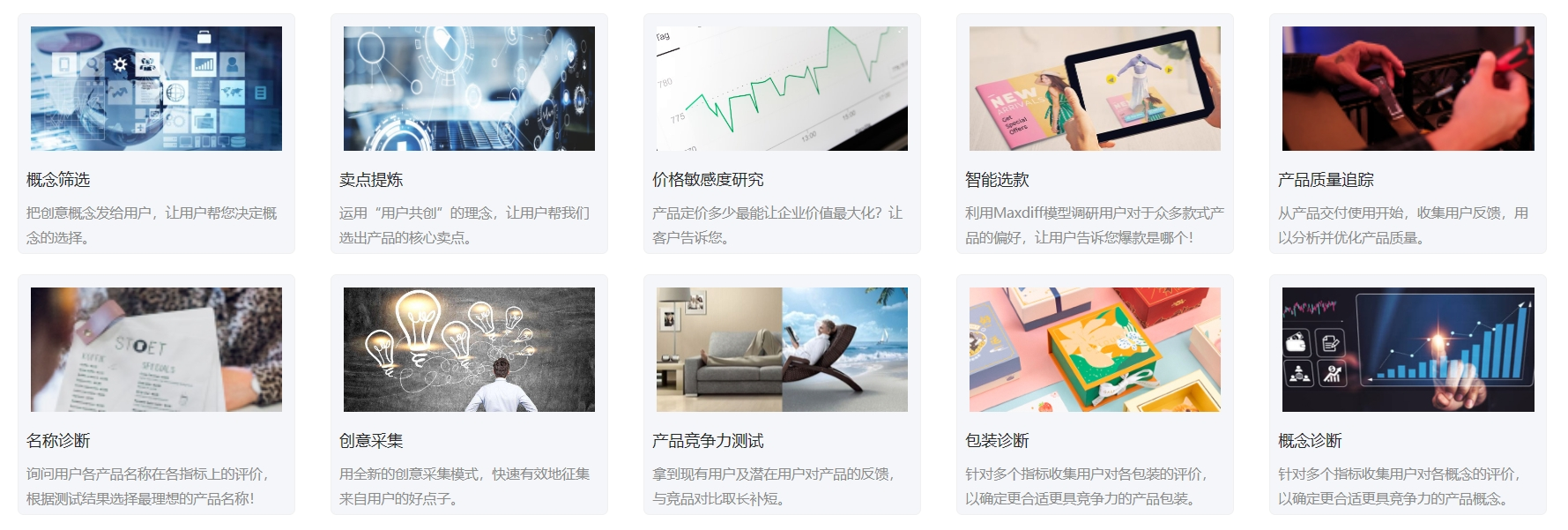Choose the 名称诊断 card

click(156, 395)
